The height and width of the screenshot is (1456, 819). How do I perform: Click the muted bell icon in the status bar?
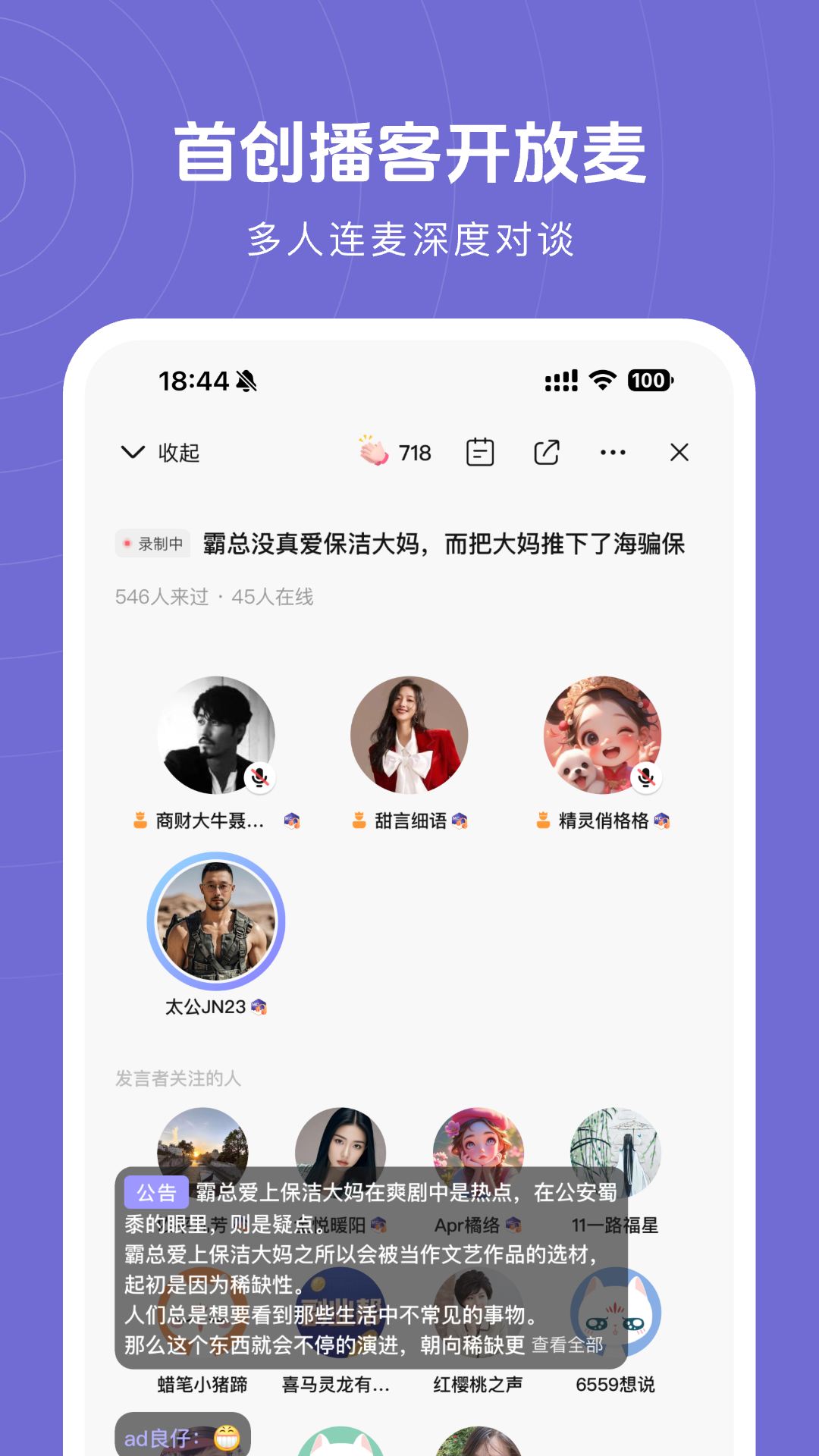tap(246, 381)
